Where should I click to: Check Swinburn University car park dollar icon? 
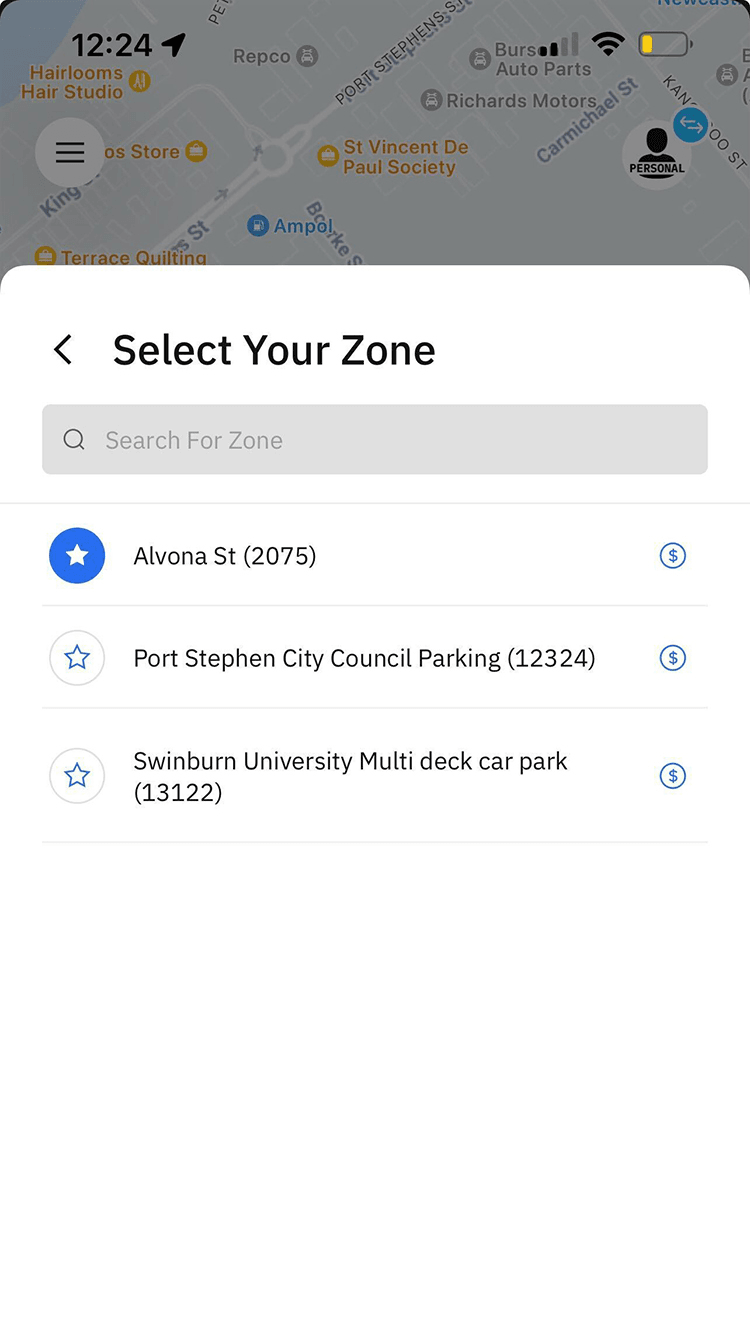(673, 775)
